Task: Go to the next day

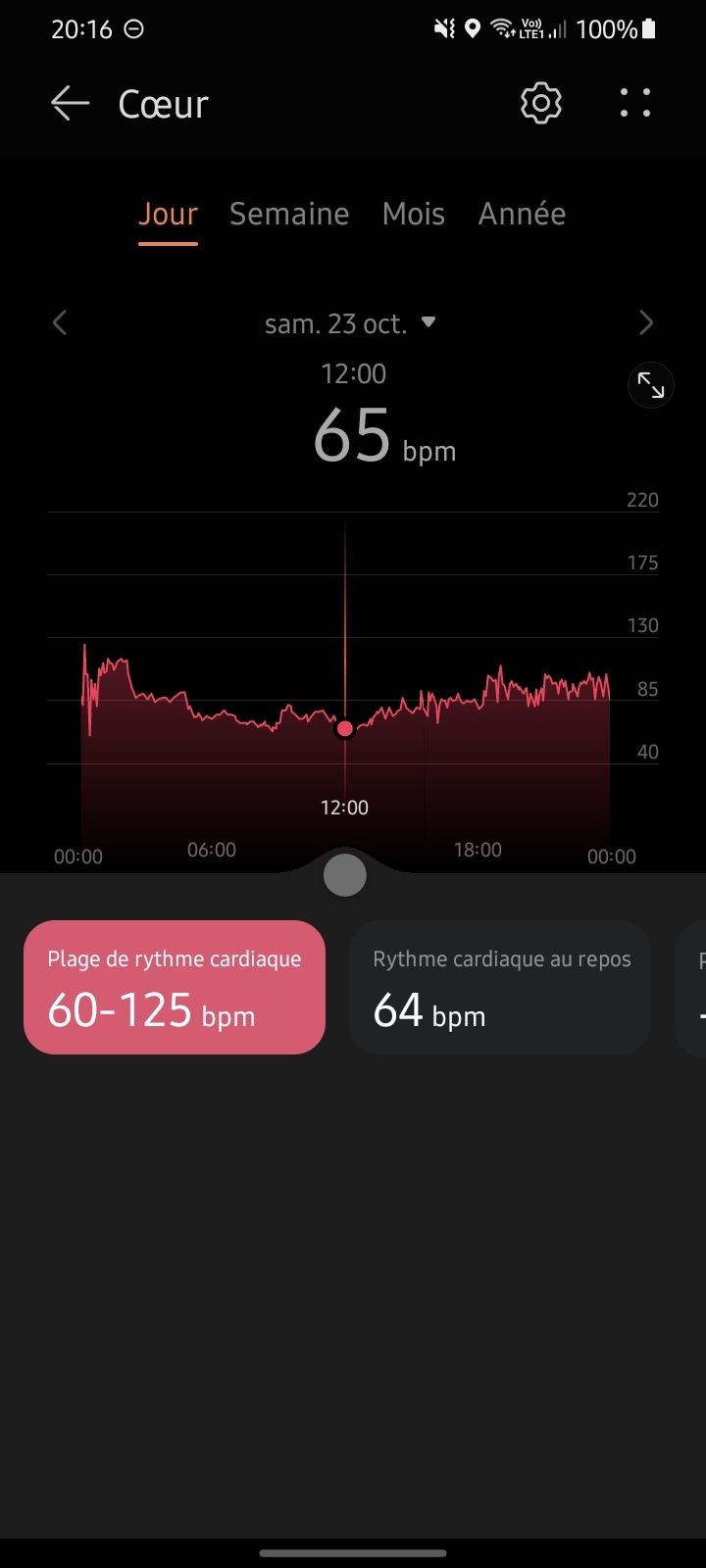Action: 645,322
